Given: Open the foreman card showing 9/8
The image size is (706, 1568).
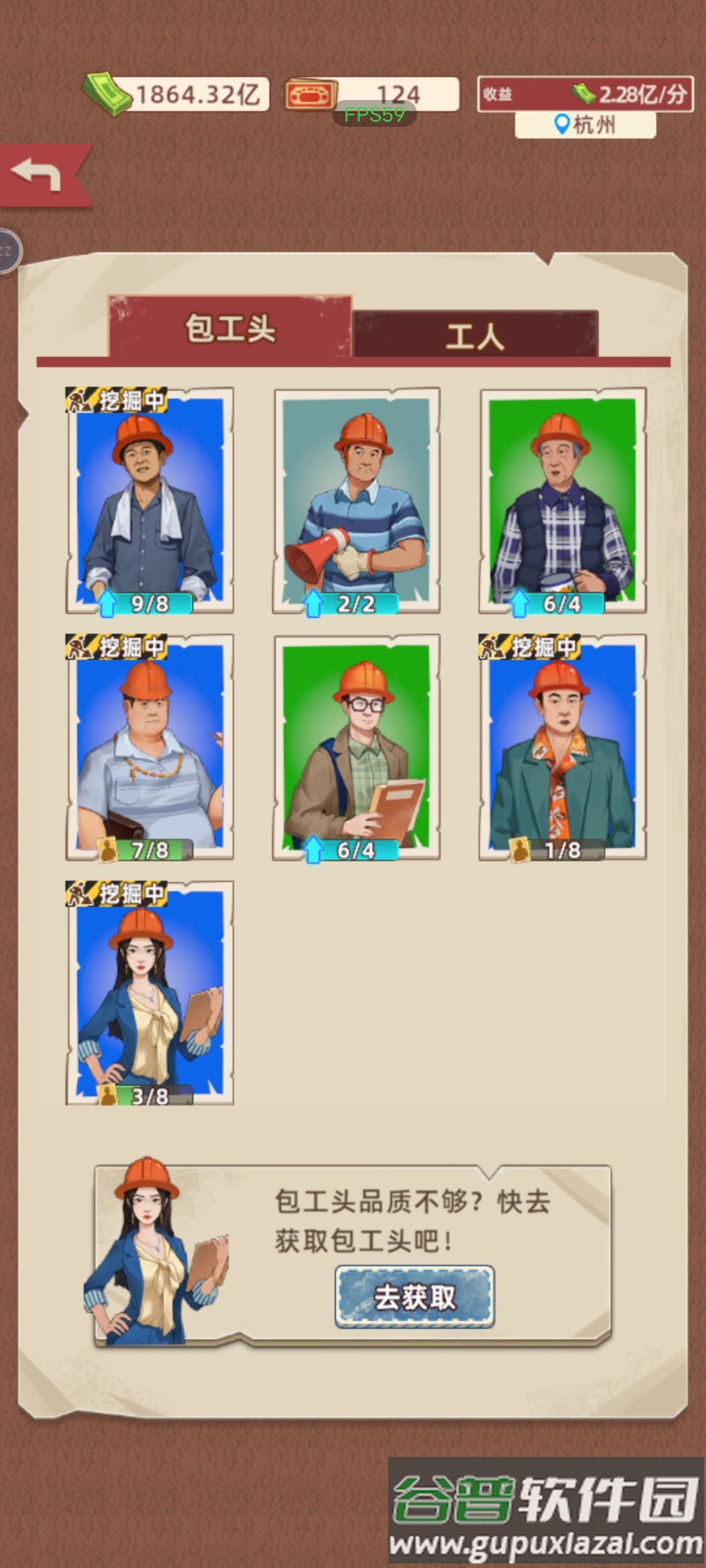Looking at the screenshot, I should click(150, 500).
